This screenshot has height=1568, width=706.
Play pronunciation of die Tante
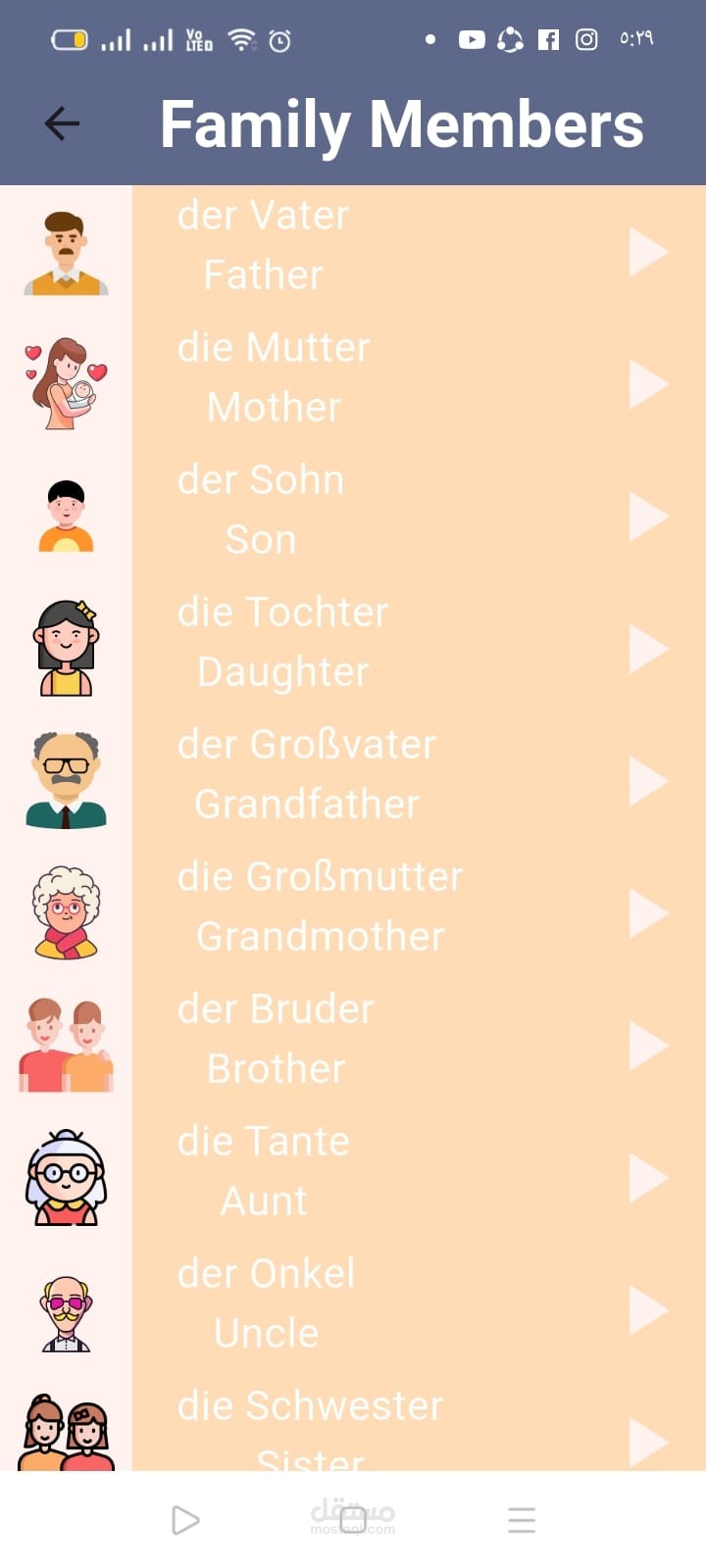tap(648, 1178)
